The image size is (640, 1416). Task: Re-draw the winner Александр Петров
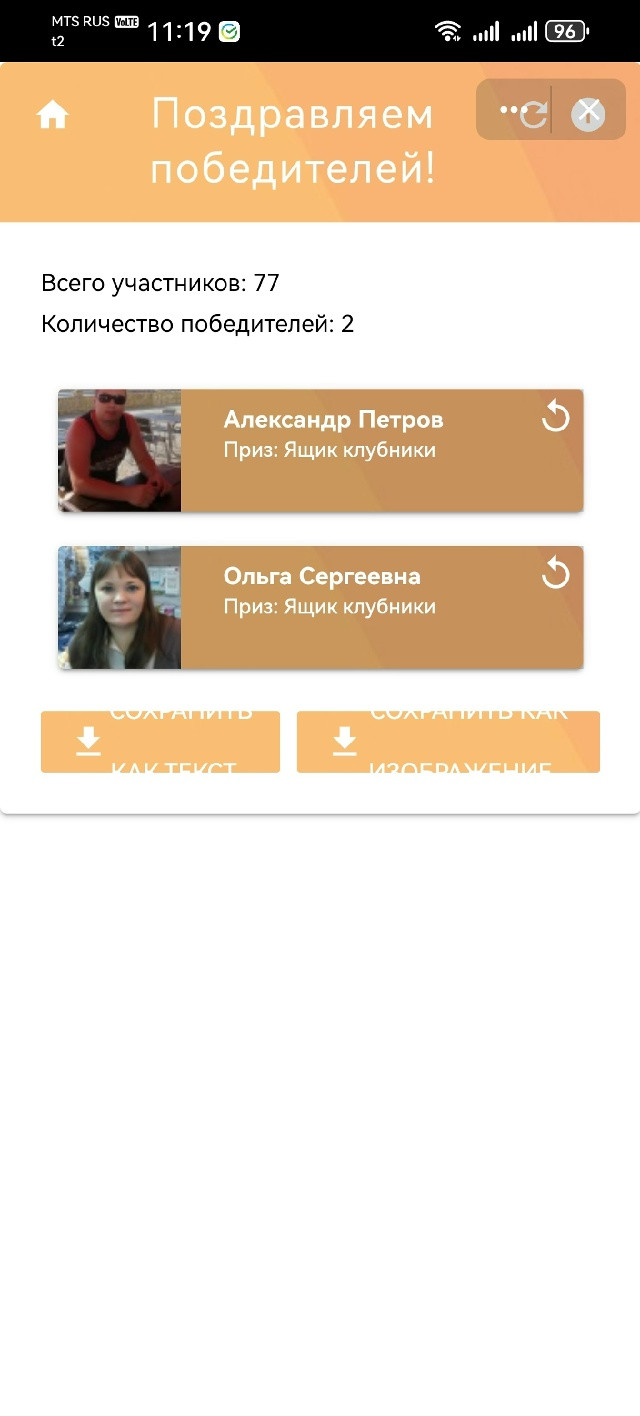tap(555, 416)
